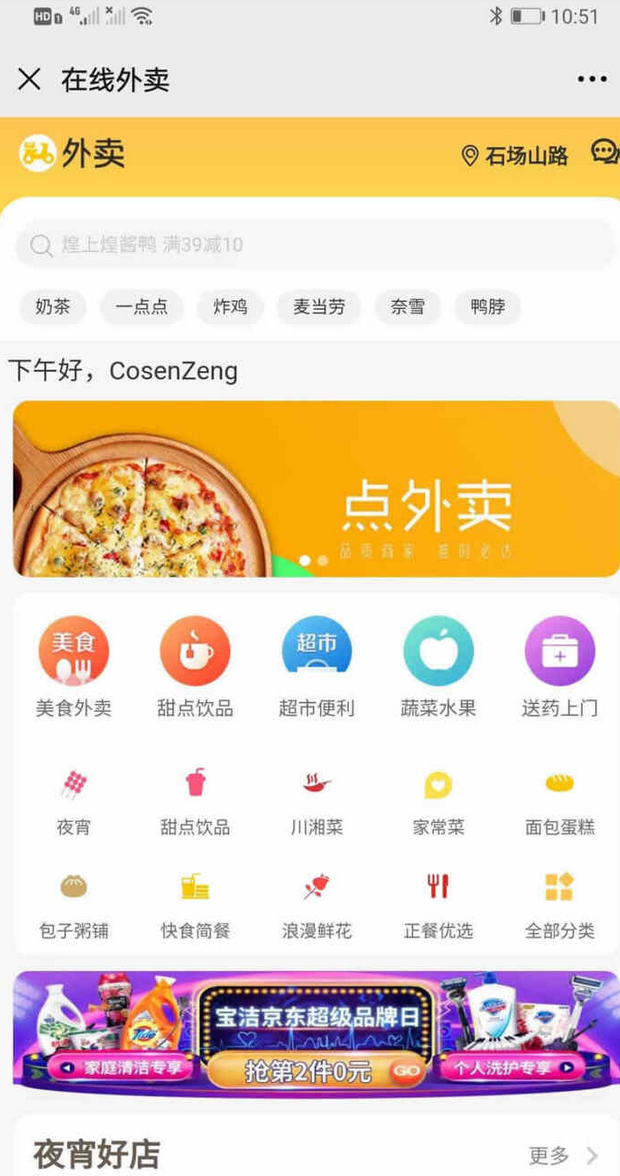
Task: Select the 麦当劳 search chip
Action: (319, 307)
